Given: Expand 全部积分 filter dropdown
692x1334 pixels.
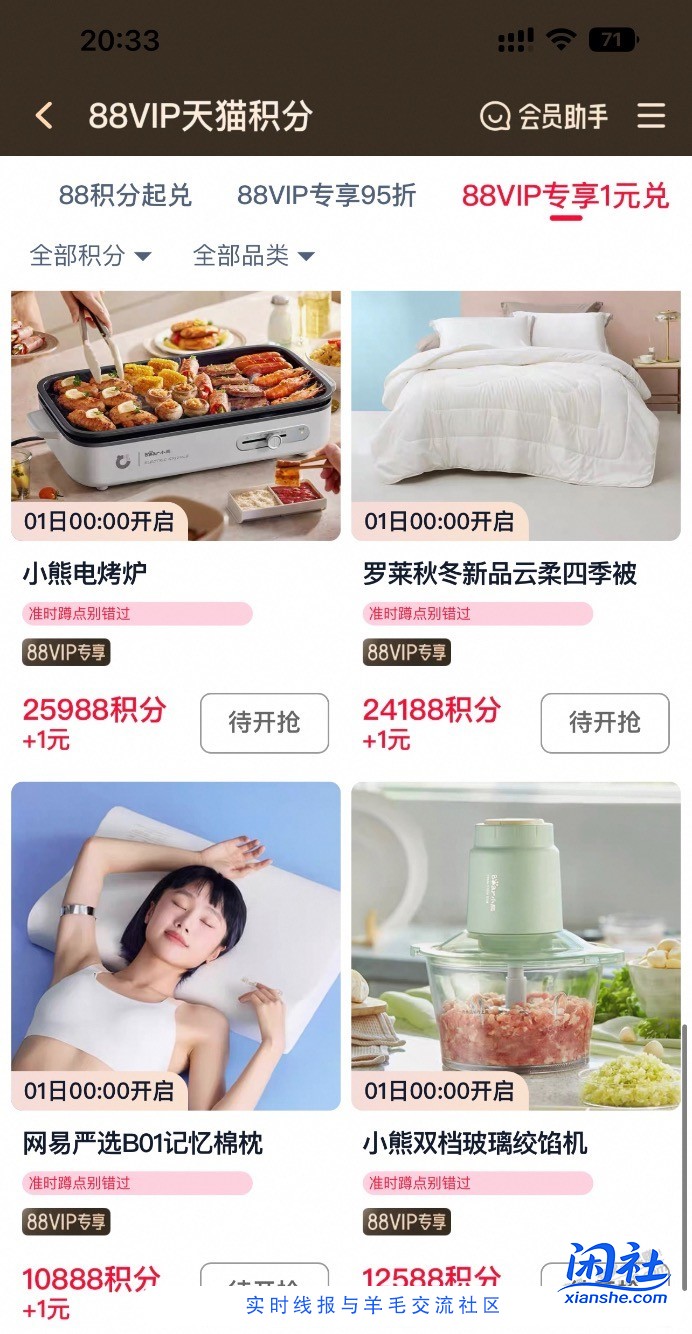Looking at the screenshot, I should click(x=90, y=255).
